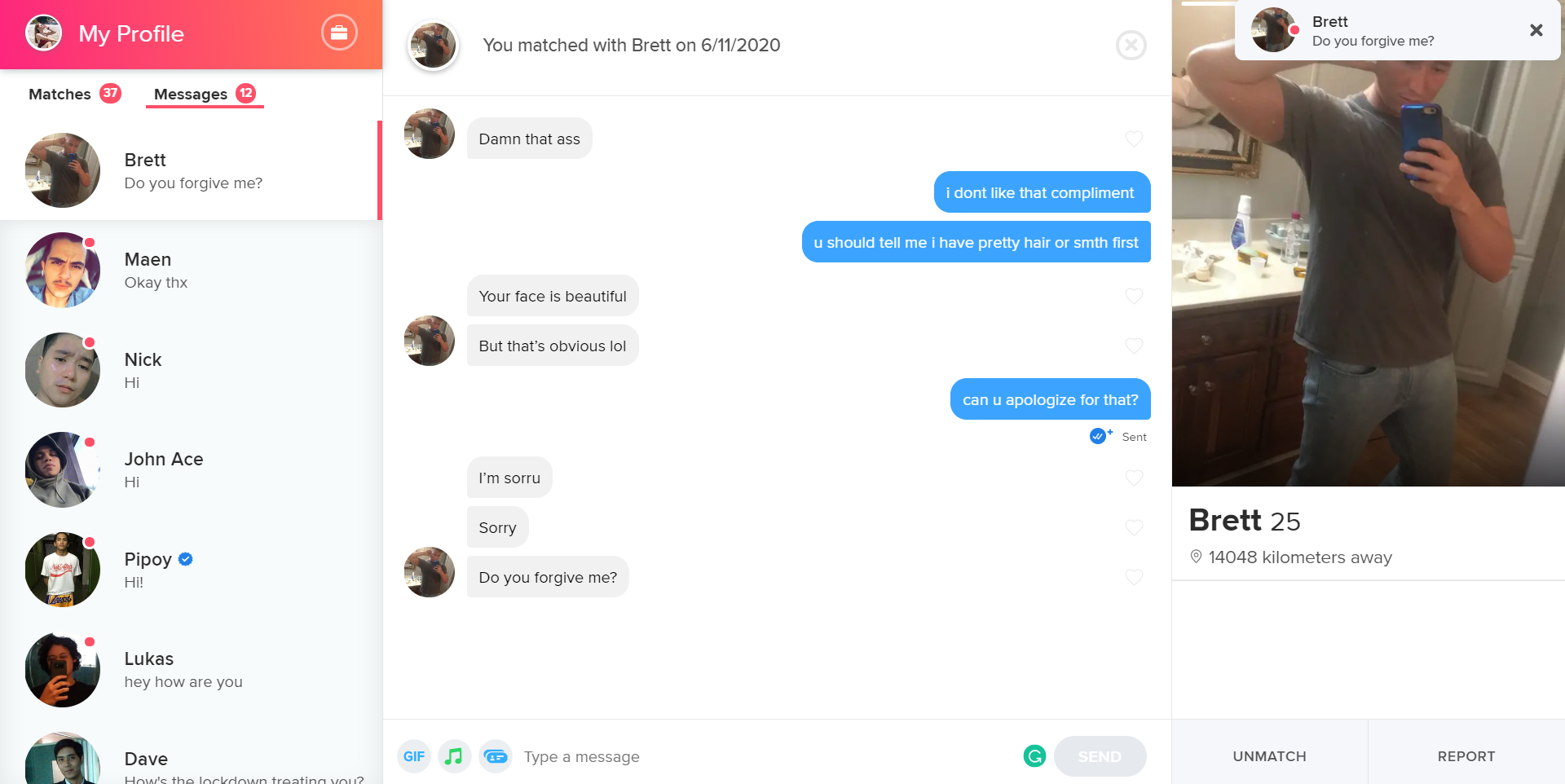Like the "Damn that ass" message
The image size is (1565, 784).
coord(1134,139)
